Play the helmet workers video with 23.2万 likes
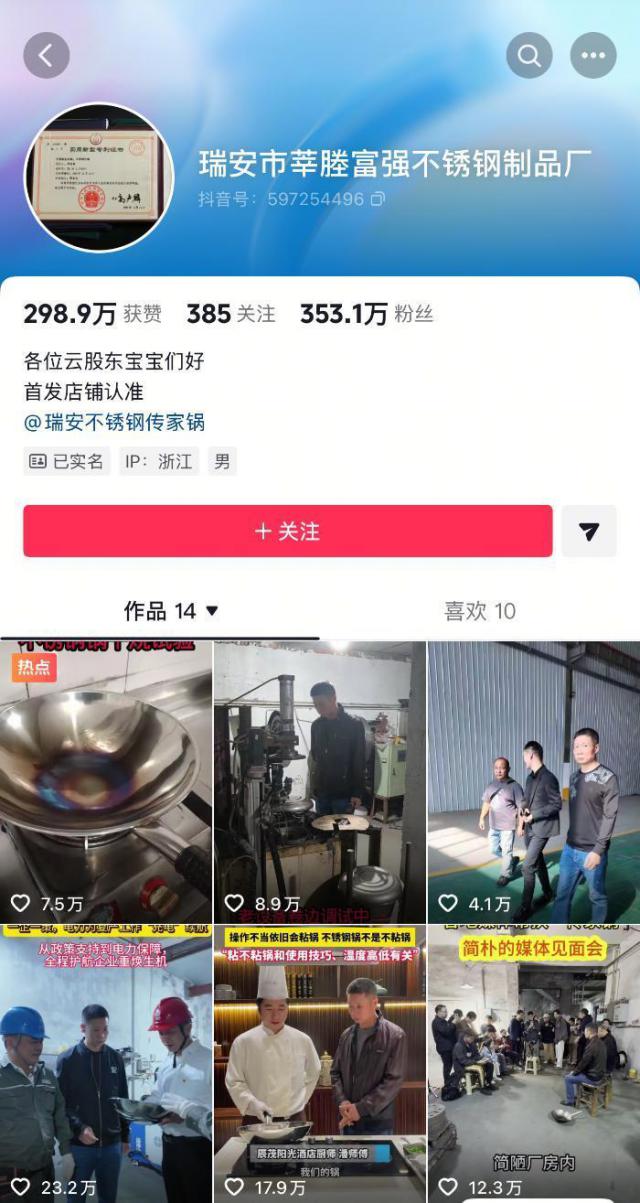Viewport: 640px width, 1203px height. coord(106,1064)
